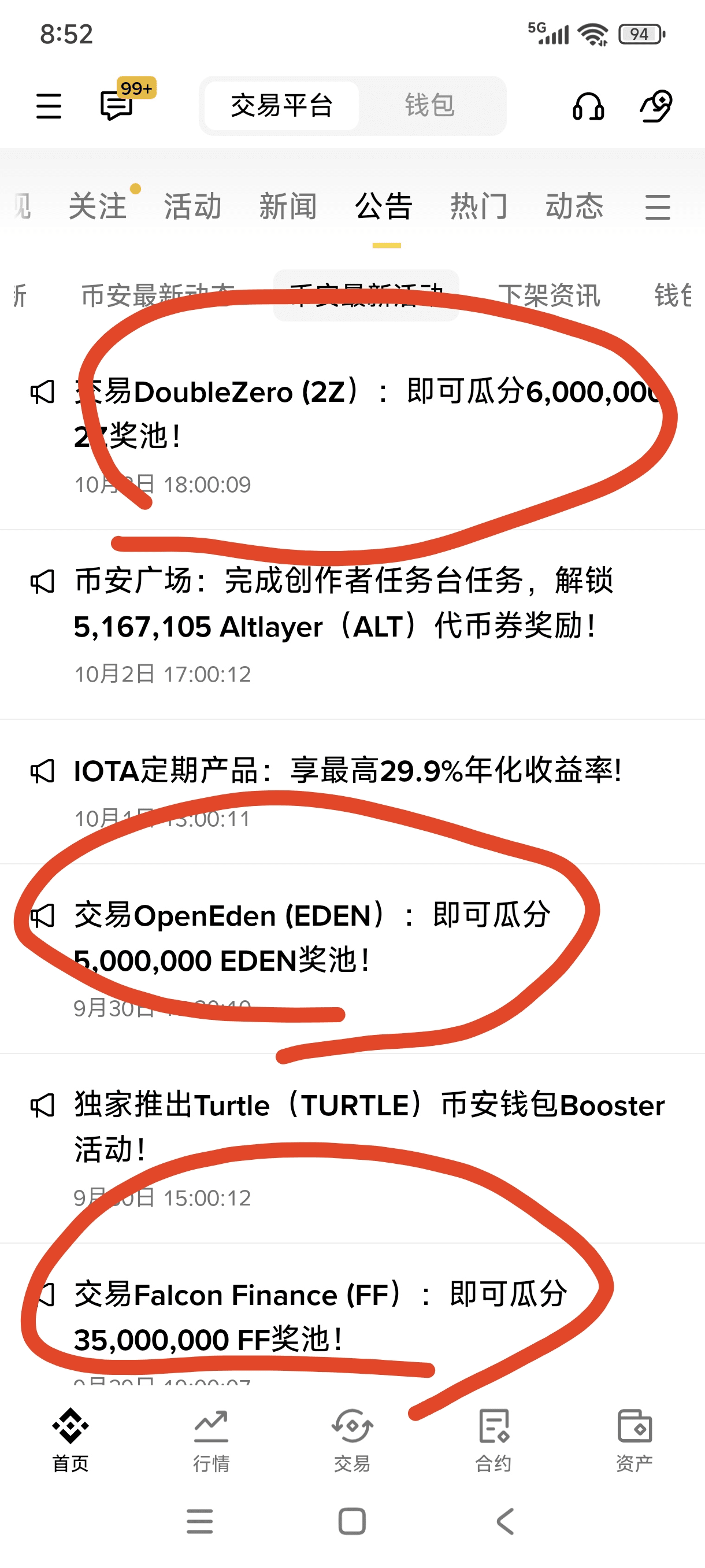
Task: Select the 下架资讯 filter
Action: 548,295
